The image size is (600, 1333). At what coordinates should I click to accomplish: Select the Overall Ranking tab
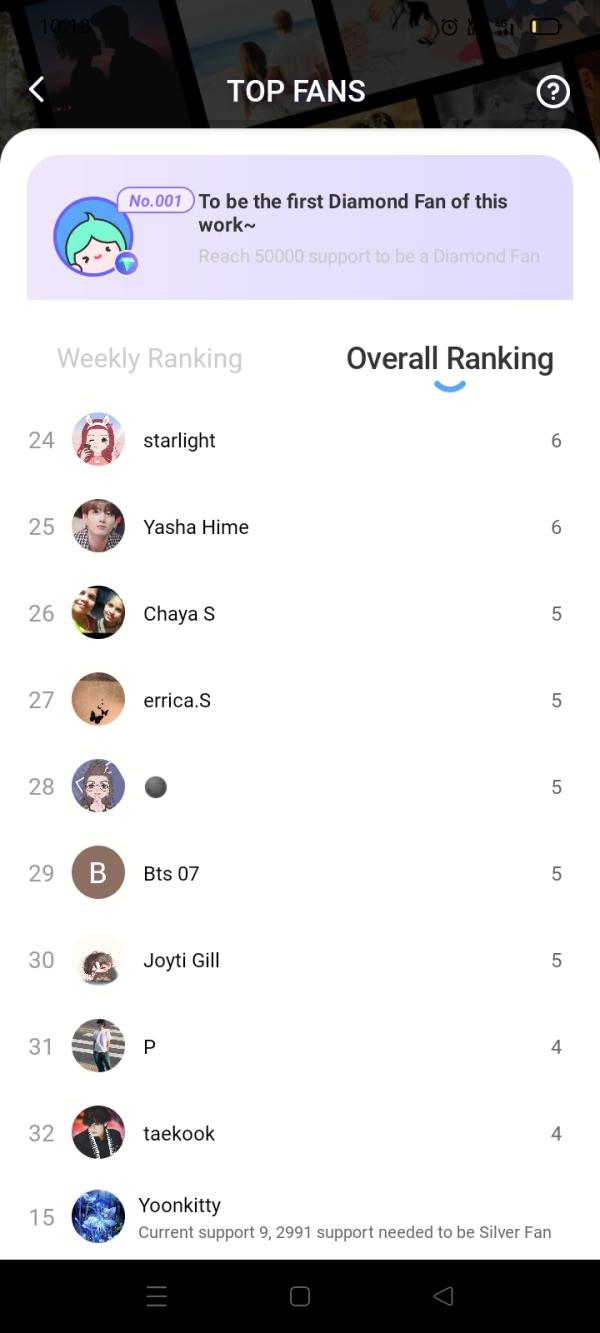click(x=449, y=358)
